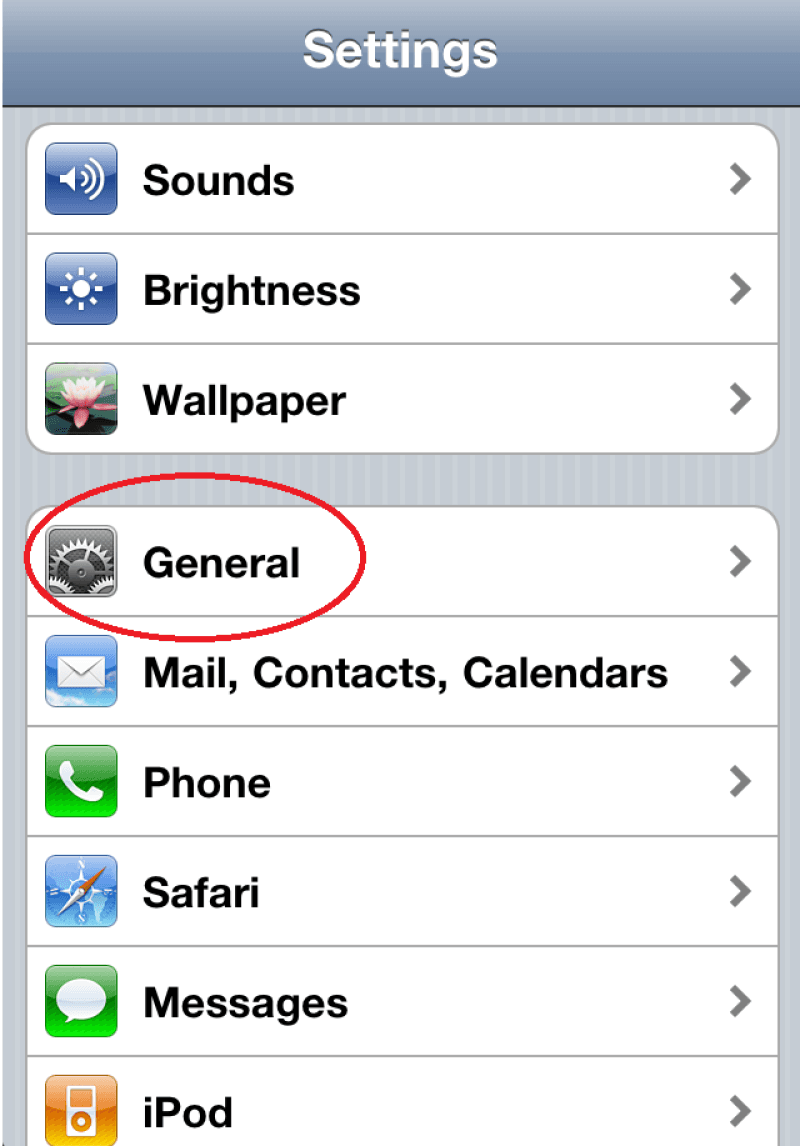Image resolution: width=800 pixels, height=1146 pixels.
Task: Open Sounds settings
Action: [400, 180]
